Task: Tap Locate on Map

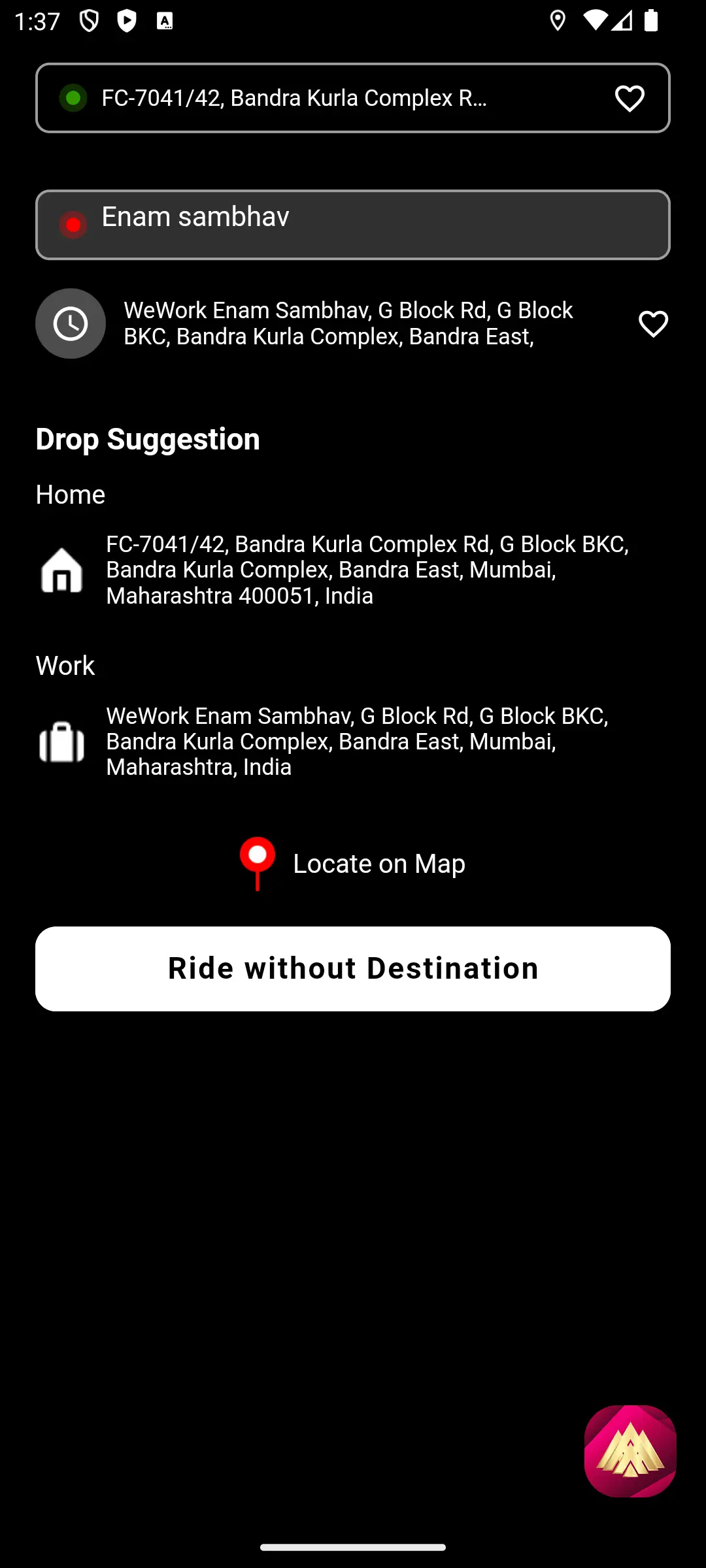Action: (x=353, y=864)
